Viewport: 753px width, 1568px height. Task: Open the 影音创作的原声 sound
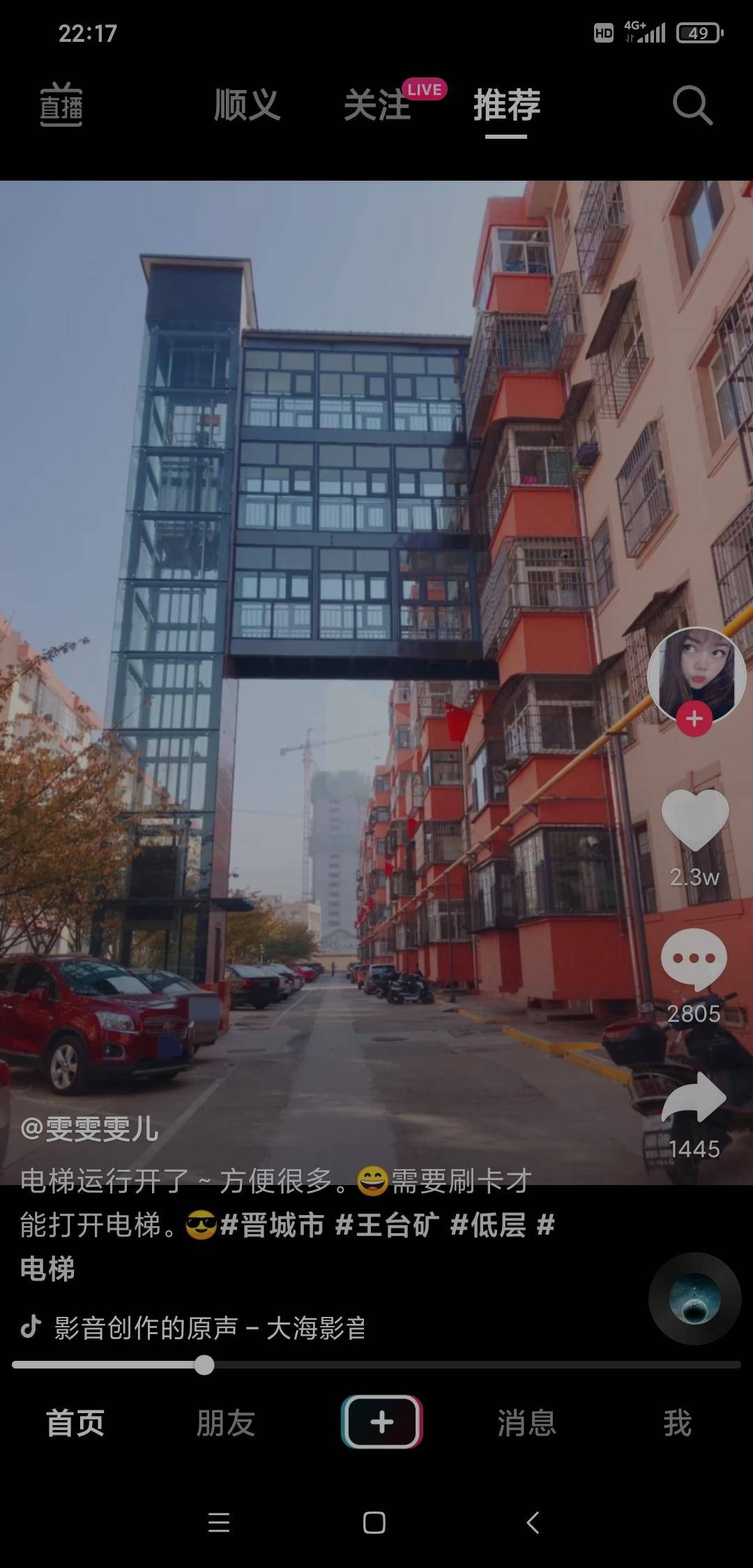(209, 1328)
